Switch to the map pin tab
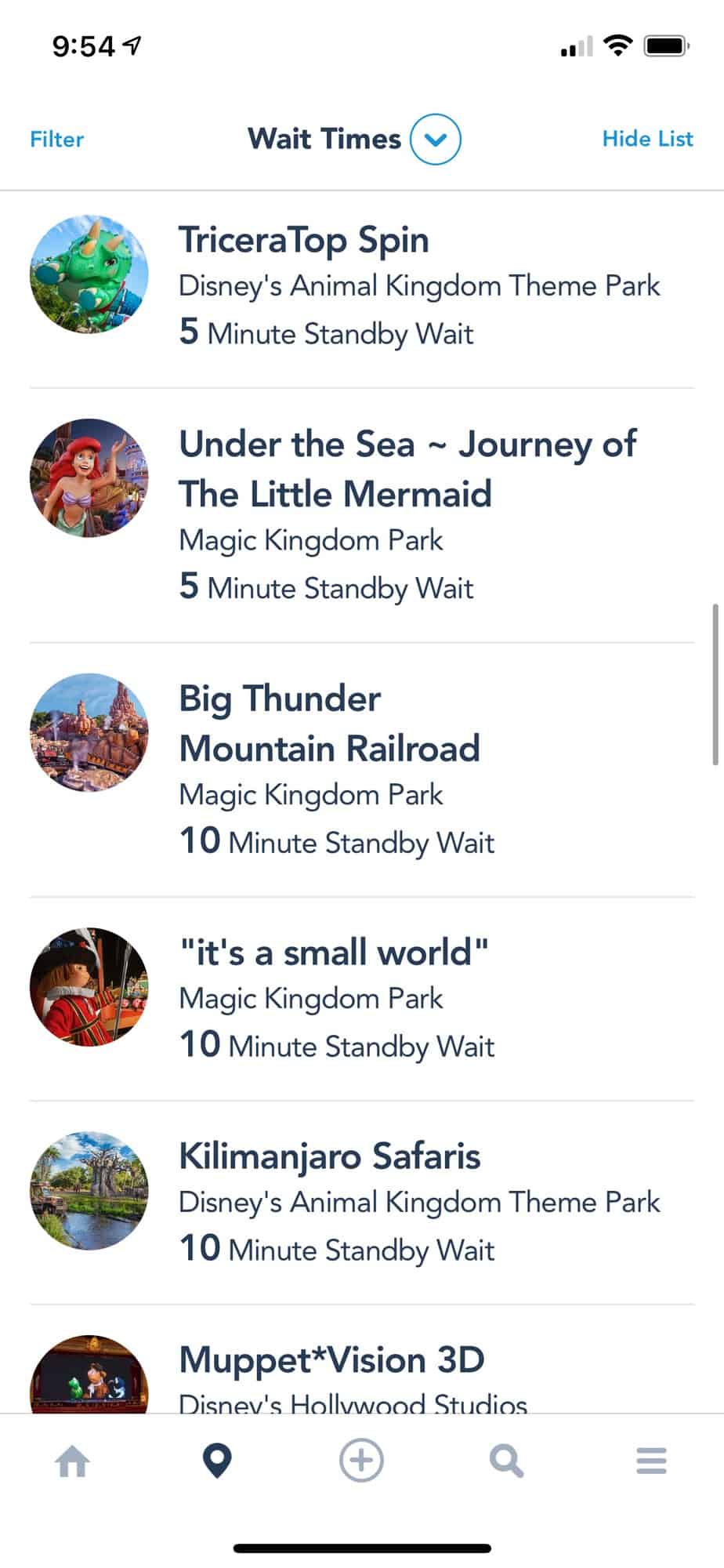Screen dimensions: 724x1568 [217, 1461]
